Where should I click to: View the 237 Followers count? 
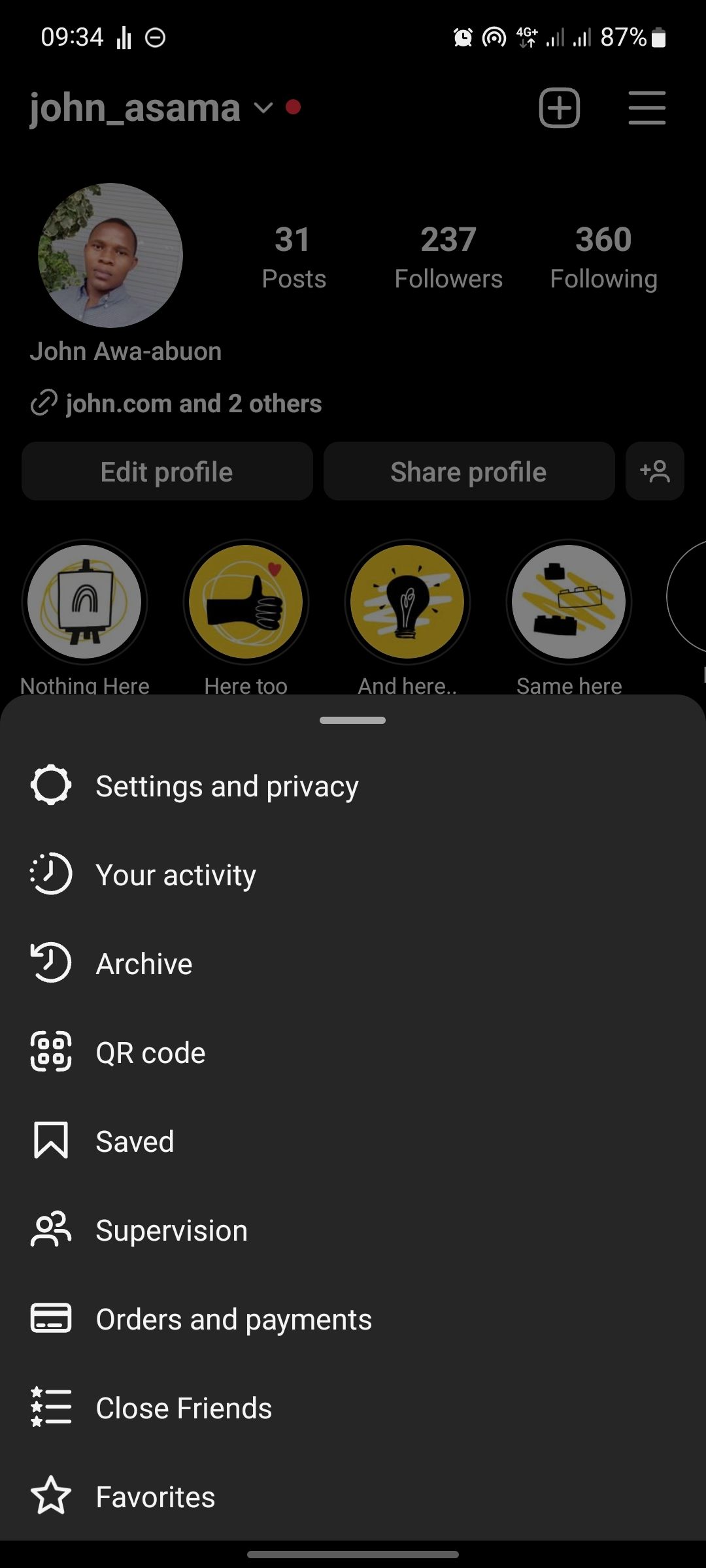click(x=448, y=255)
